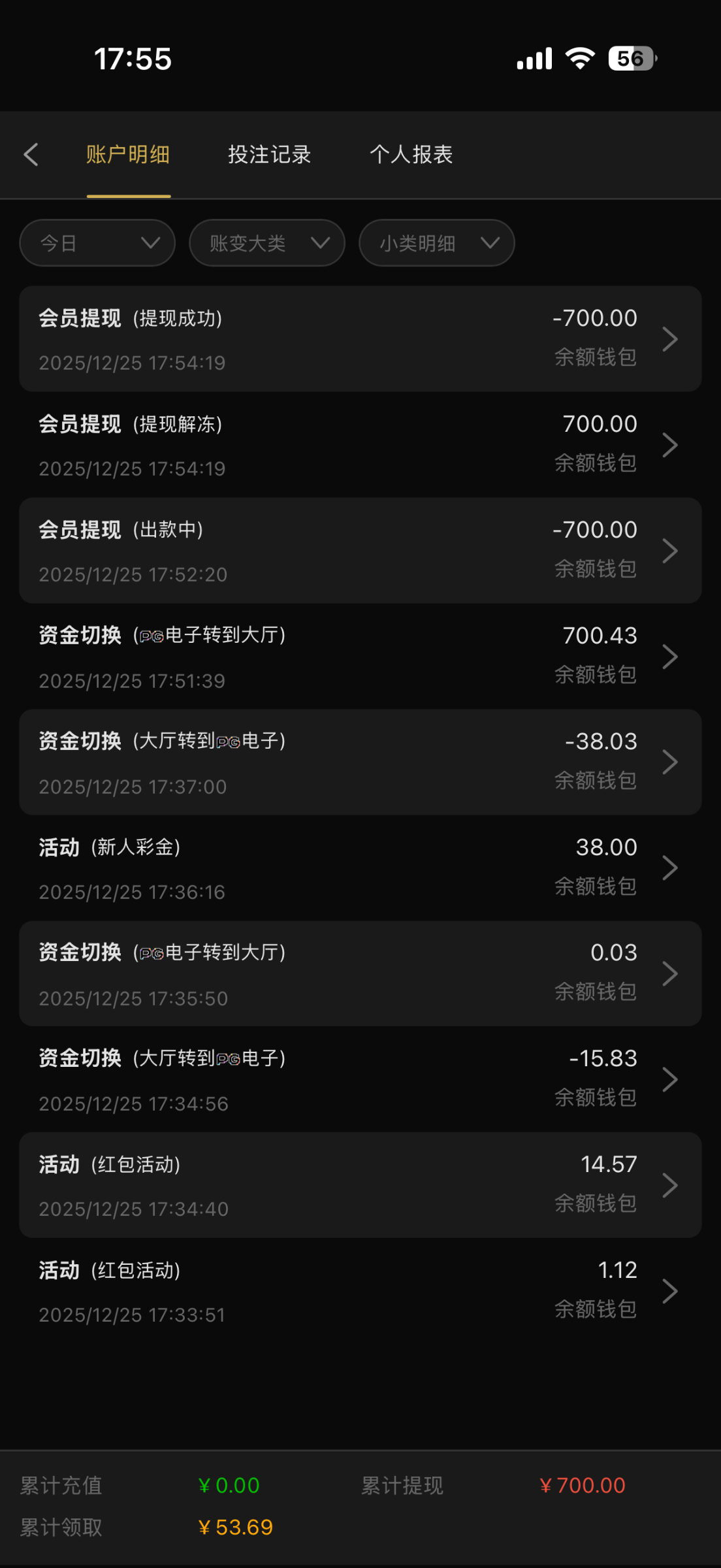View the -15.83 transfer record

coord(360,1080)
